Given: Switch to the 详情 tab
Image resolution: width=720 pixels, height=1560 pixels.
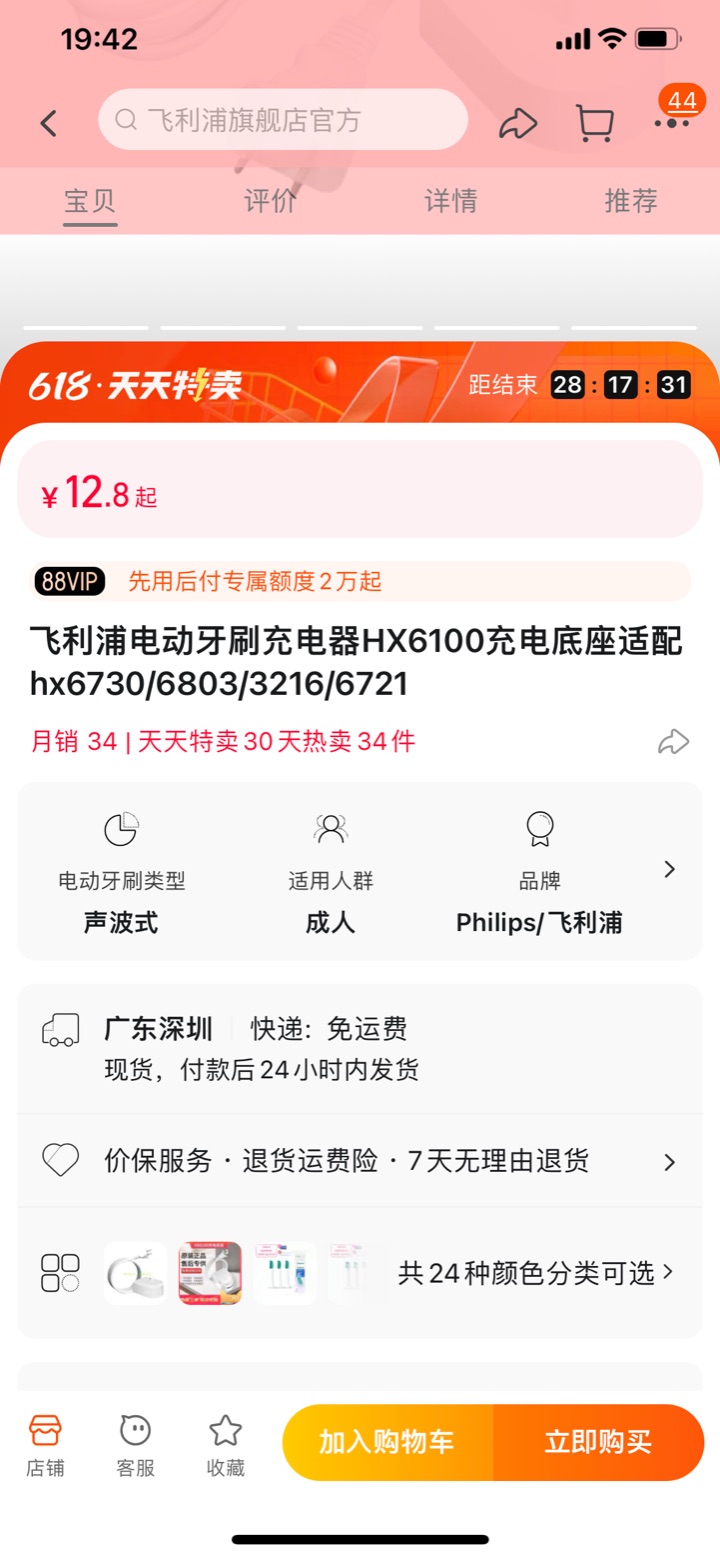Looking at the screenshot, I should point(451,201).
